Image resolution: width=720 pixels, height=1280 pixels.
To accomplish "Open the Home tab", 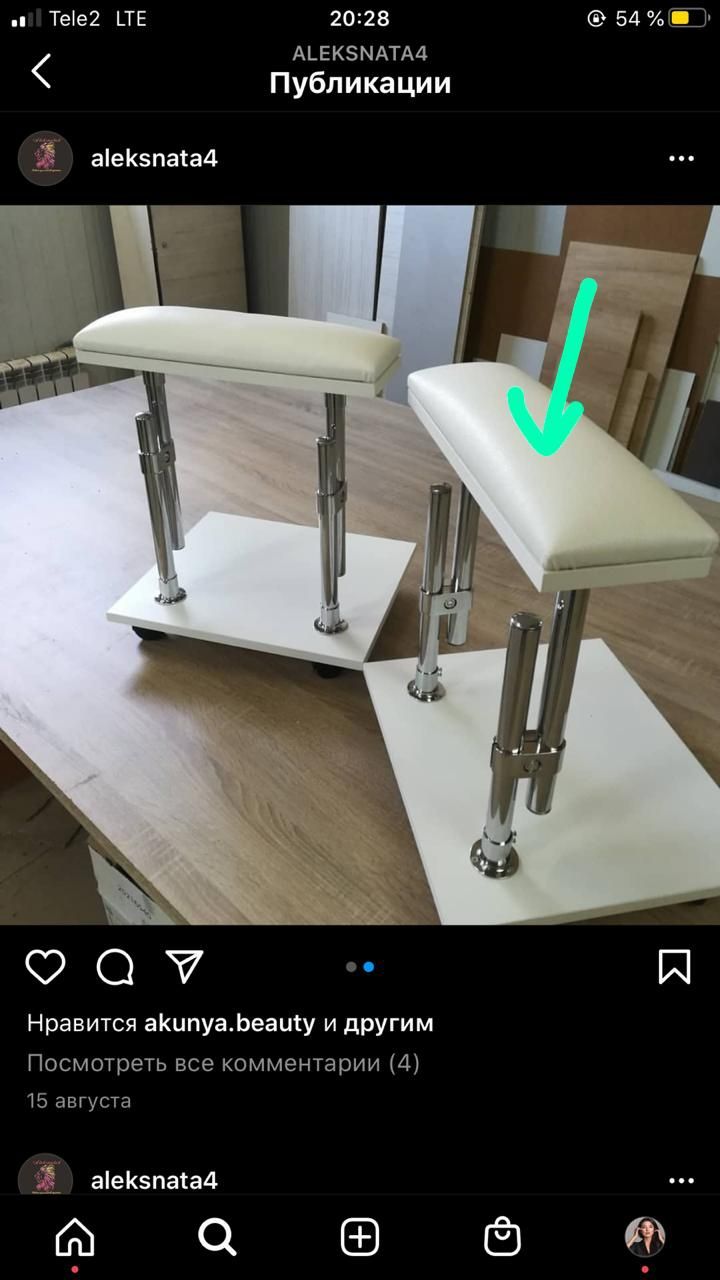I will [x=75, y=1238].
